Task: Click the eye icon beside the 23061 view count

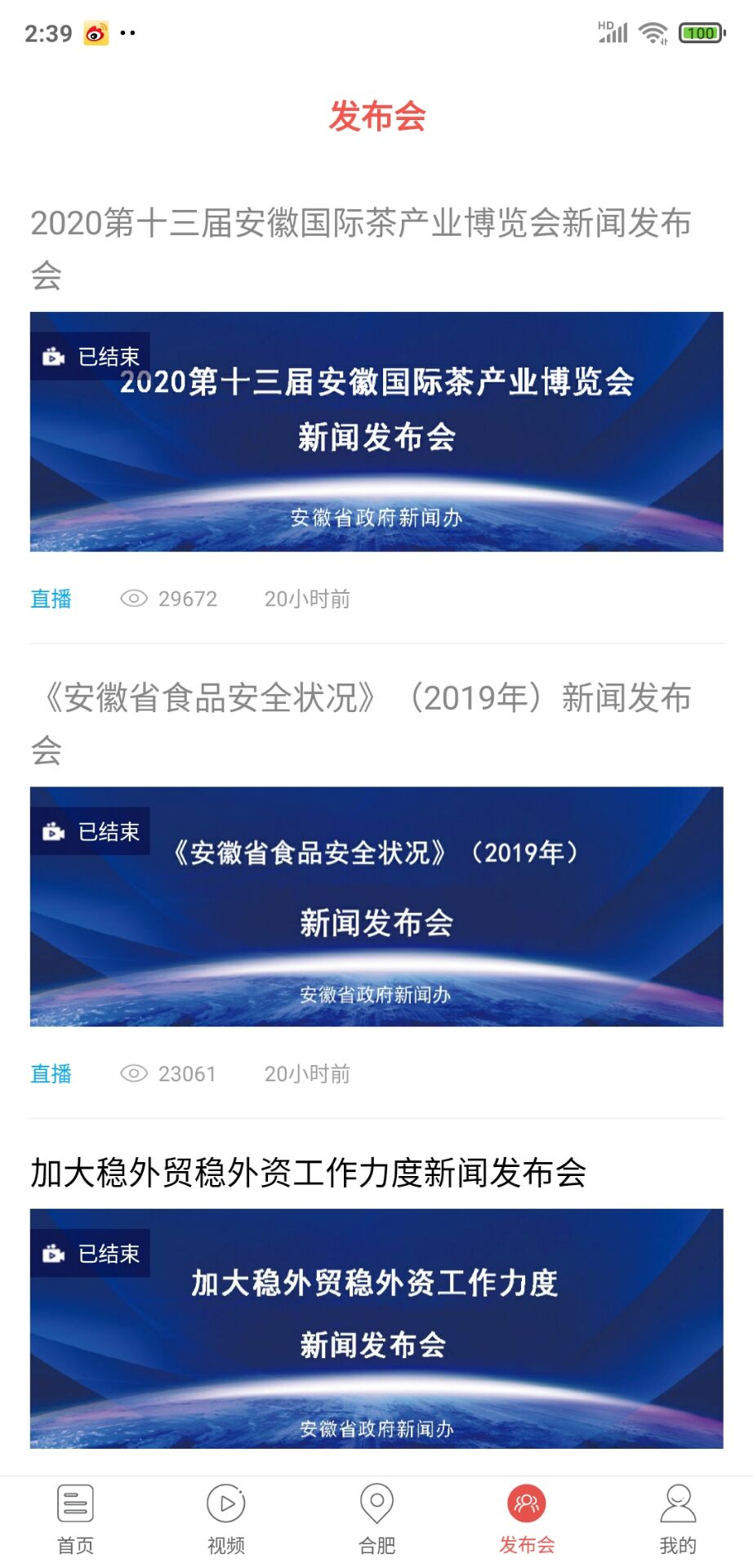Action: 136,1074
